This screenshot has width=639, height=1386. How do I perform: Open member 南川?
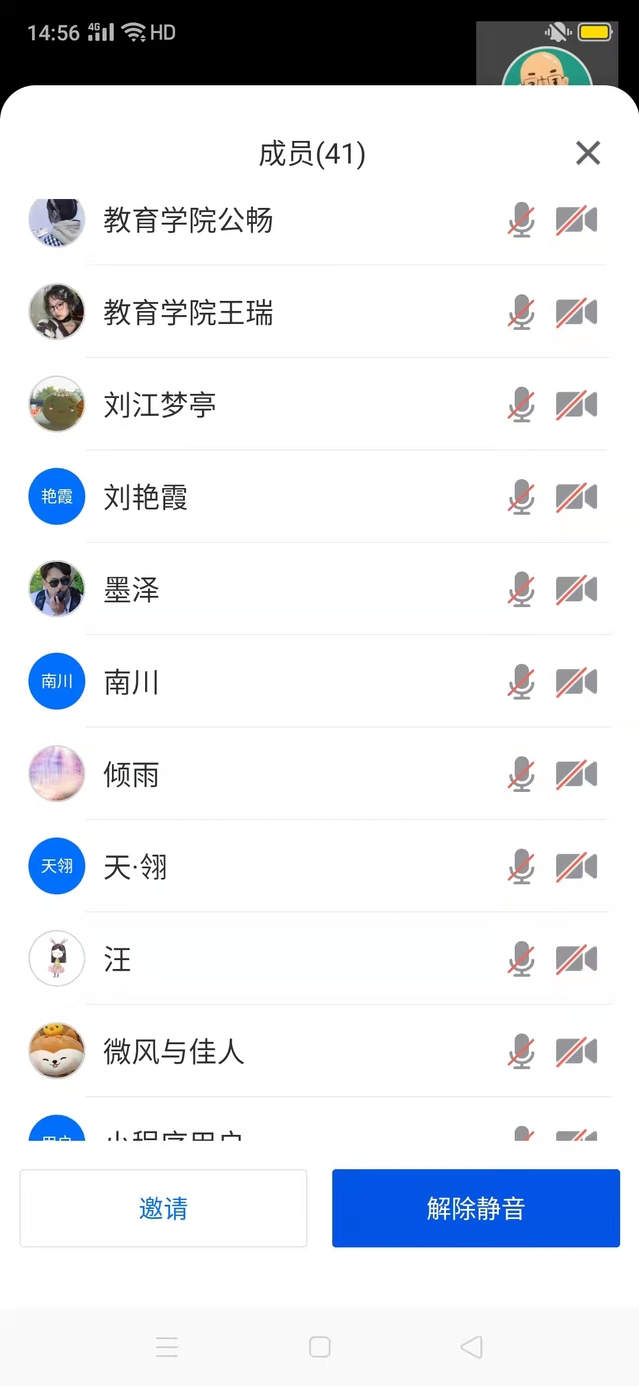[132, 682]
